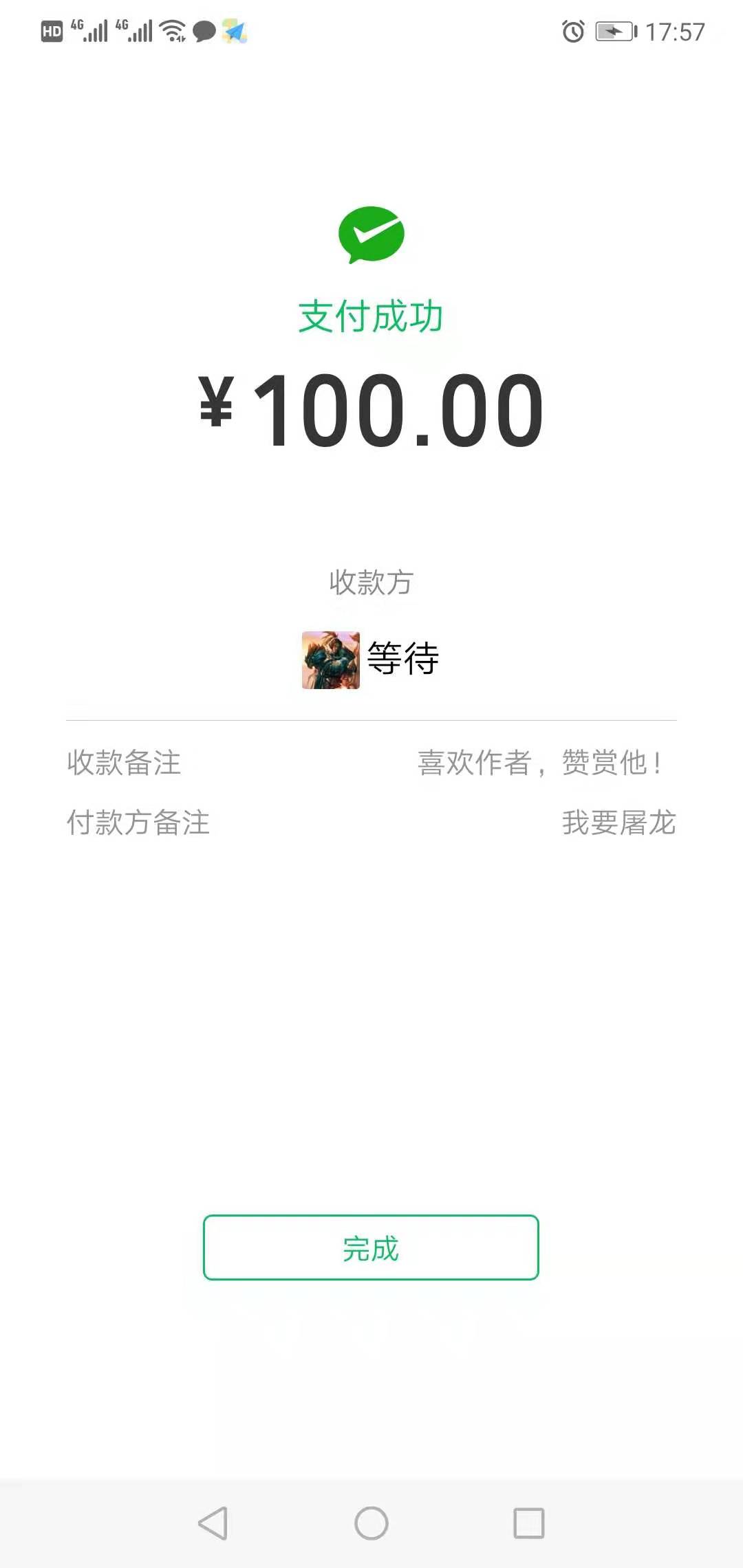The width and height of the screenshot is (743, 1568).
Task: Click the 支付成功 success text
Action: click(x=371, y=316)
